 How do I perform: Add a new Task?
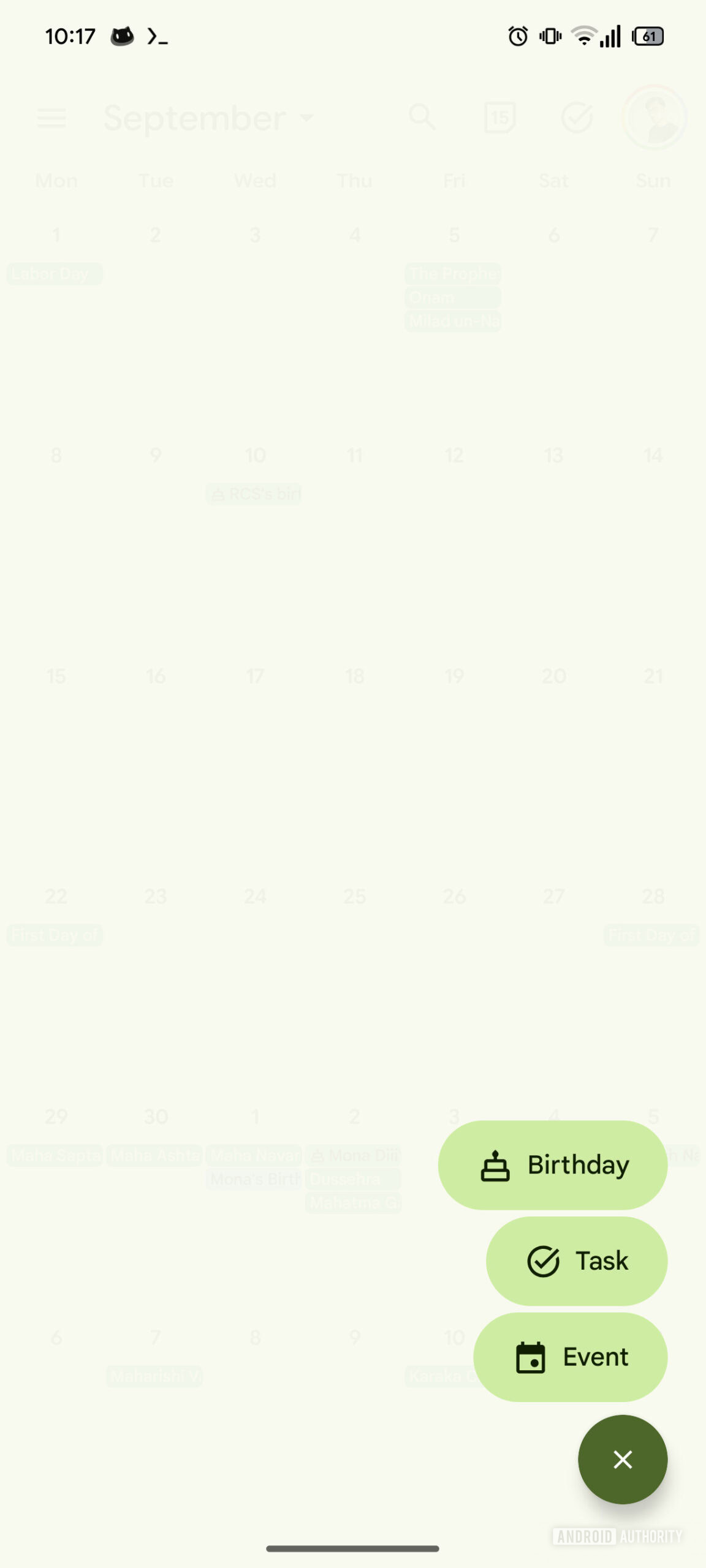[x=576, y=1261]
